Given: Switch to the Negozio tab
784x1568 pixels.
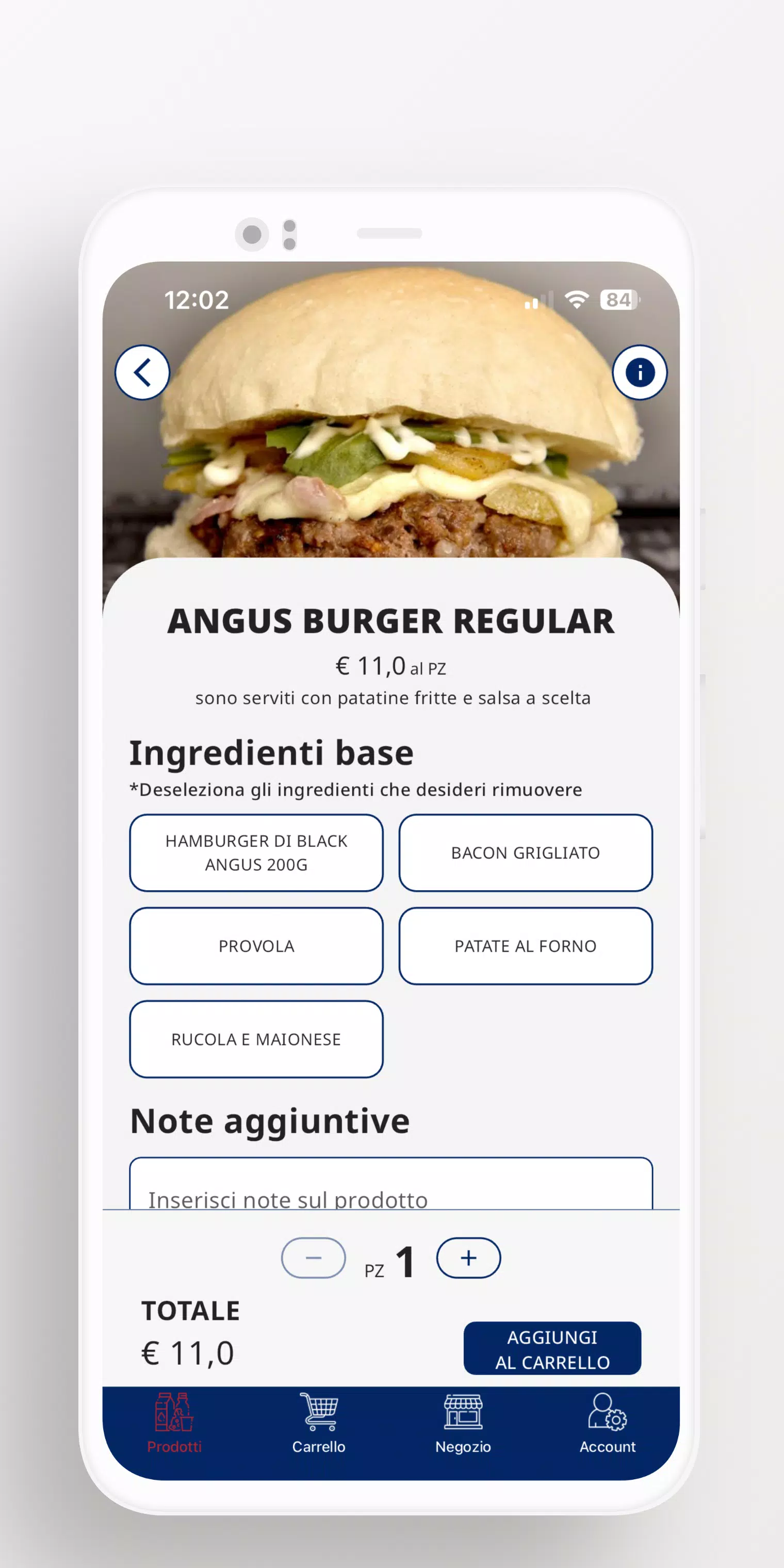Looking at the screenshot, I should pyautogui.click(x=463, y=1423).
